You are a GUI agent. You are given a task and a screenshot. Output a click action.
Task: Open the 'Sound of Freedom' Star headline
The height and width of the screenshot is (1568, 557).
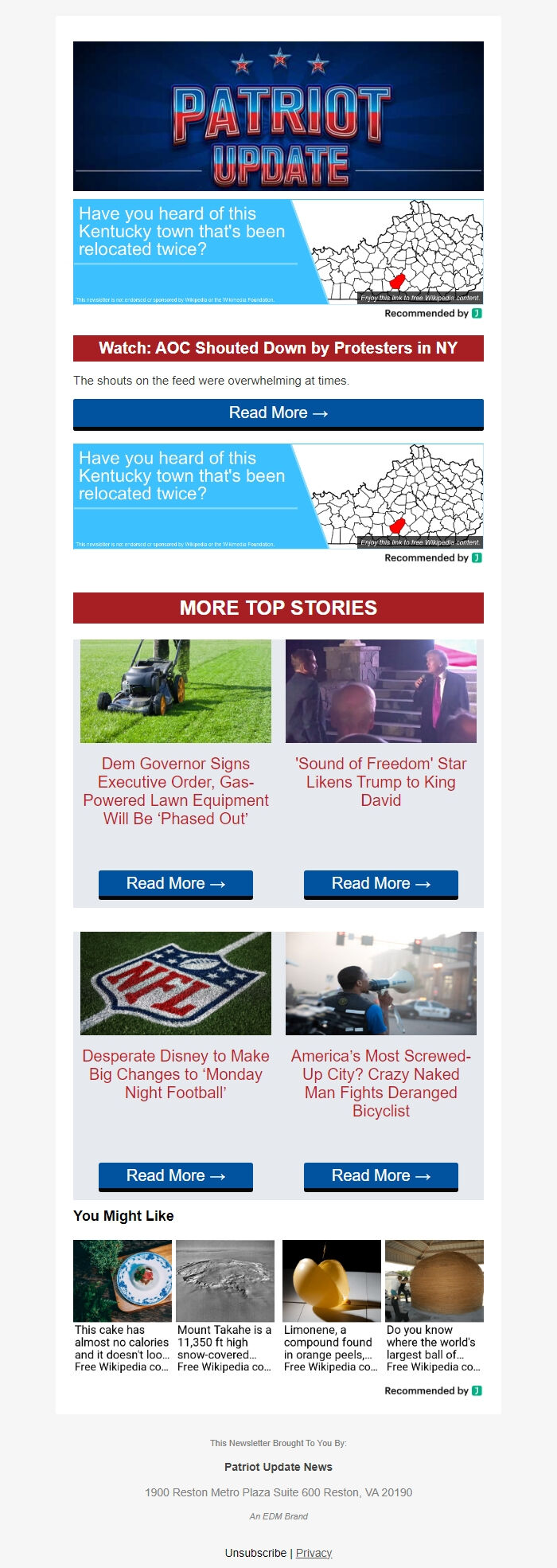[380, 781]
